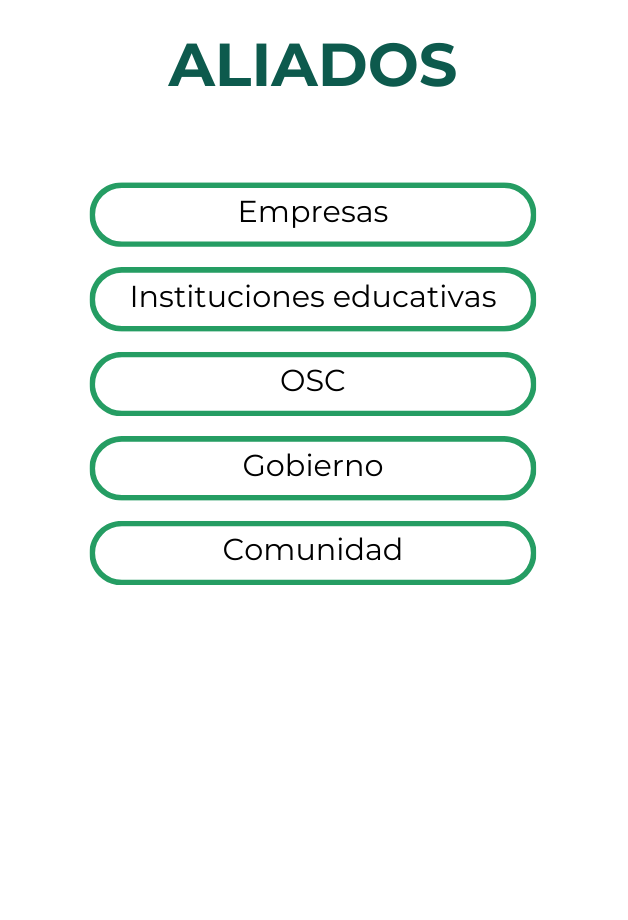Open the Empresas allies section
This screenshot has height=920, width=628.
(x=313, y=214)
